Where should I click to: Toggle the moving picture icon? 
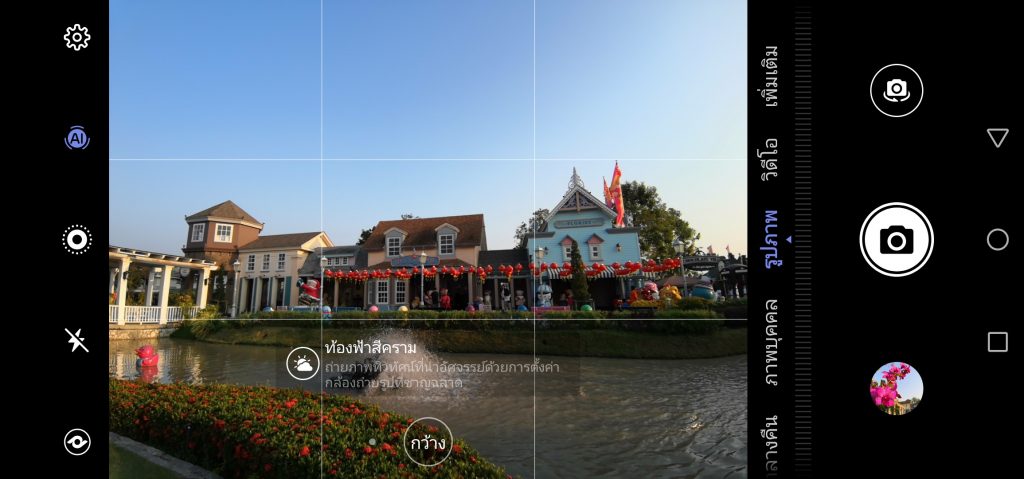77,240
